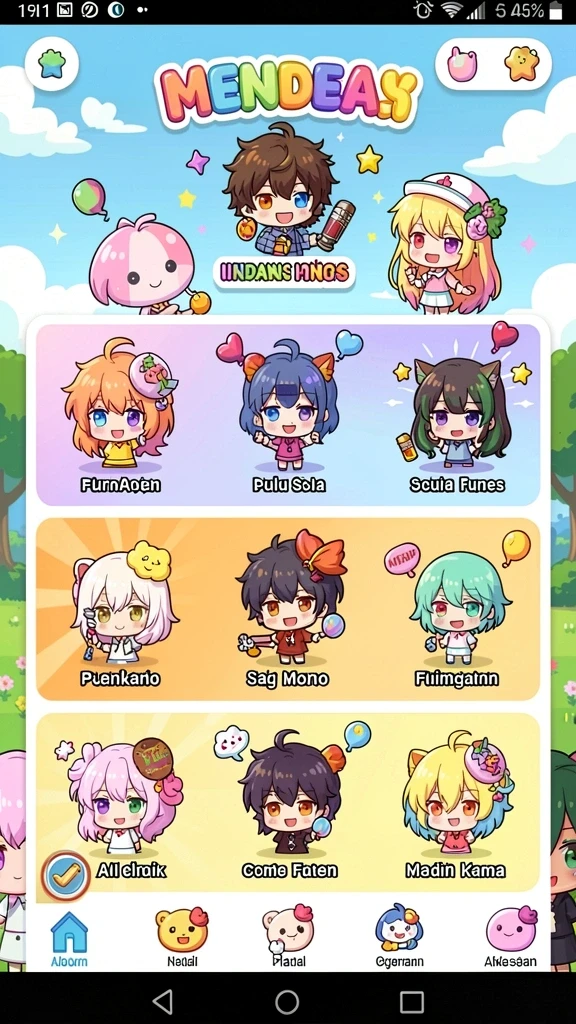Switch to the Neadl tab

pos(182,938)
